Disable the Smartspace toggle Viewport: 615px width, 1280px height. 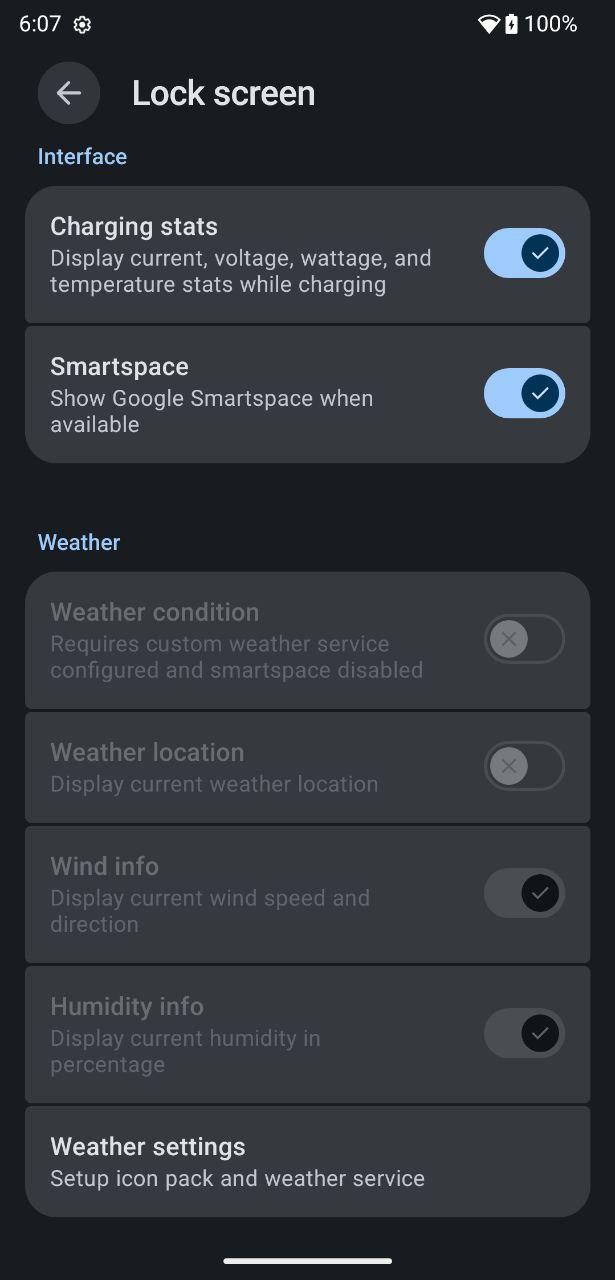(x=524, y=394)
